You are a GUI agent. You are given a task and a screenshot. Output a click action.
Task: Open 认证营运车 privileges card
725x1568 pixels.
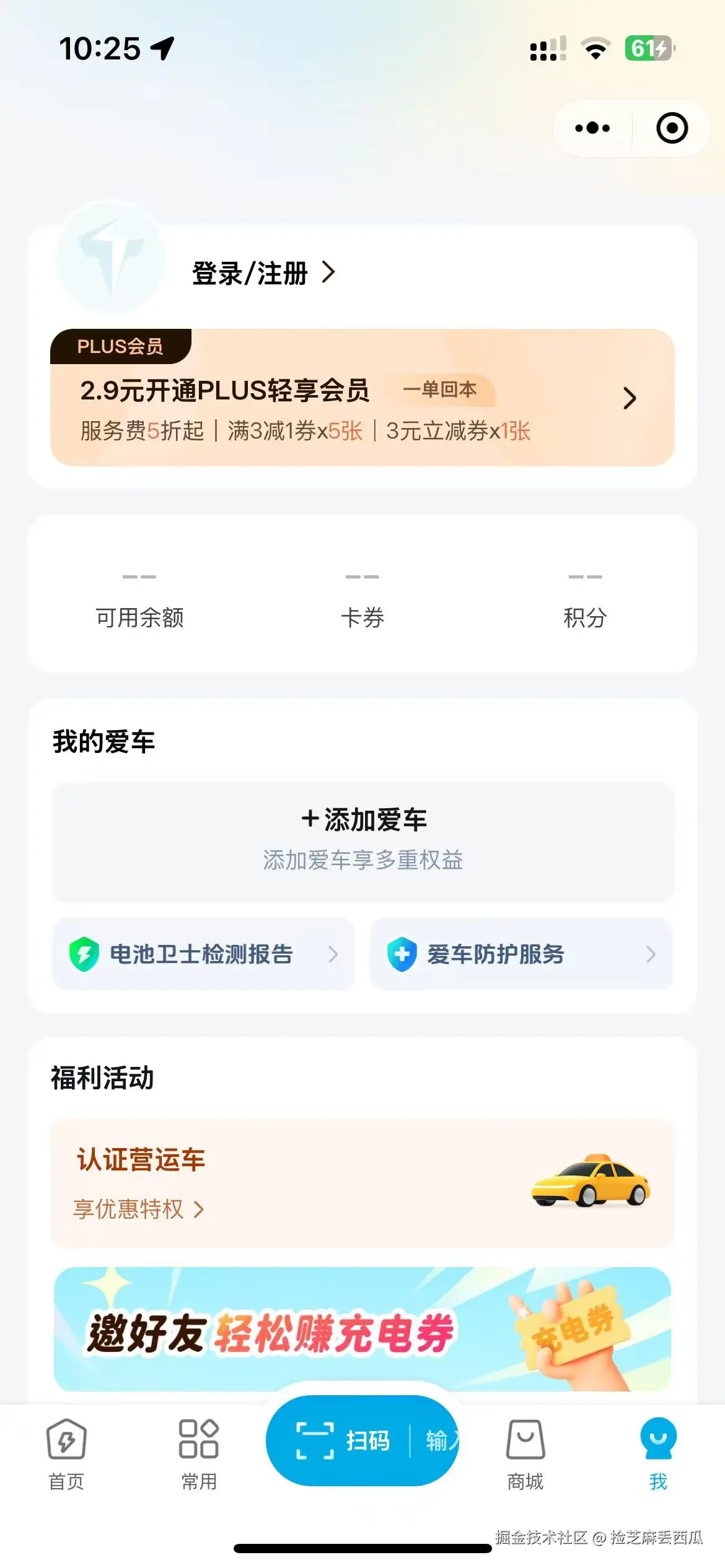[x=362, y=1183]
